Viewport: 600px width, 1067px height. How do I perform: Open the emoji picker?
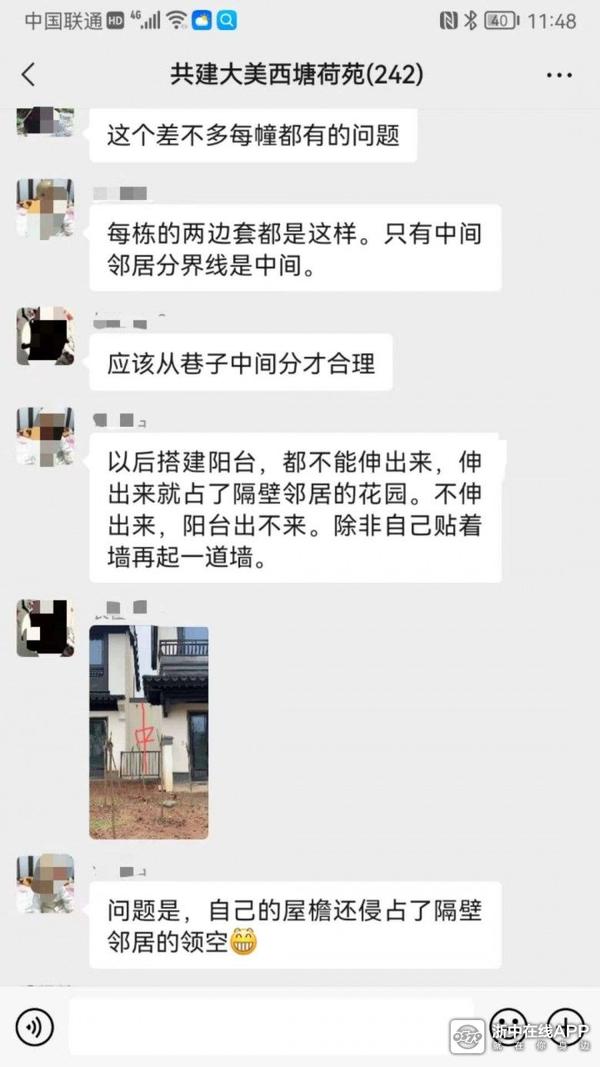(508, 1026)
